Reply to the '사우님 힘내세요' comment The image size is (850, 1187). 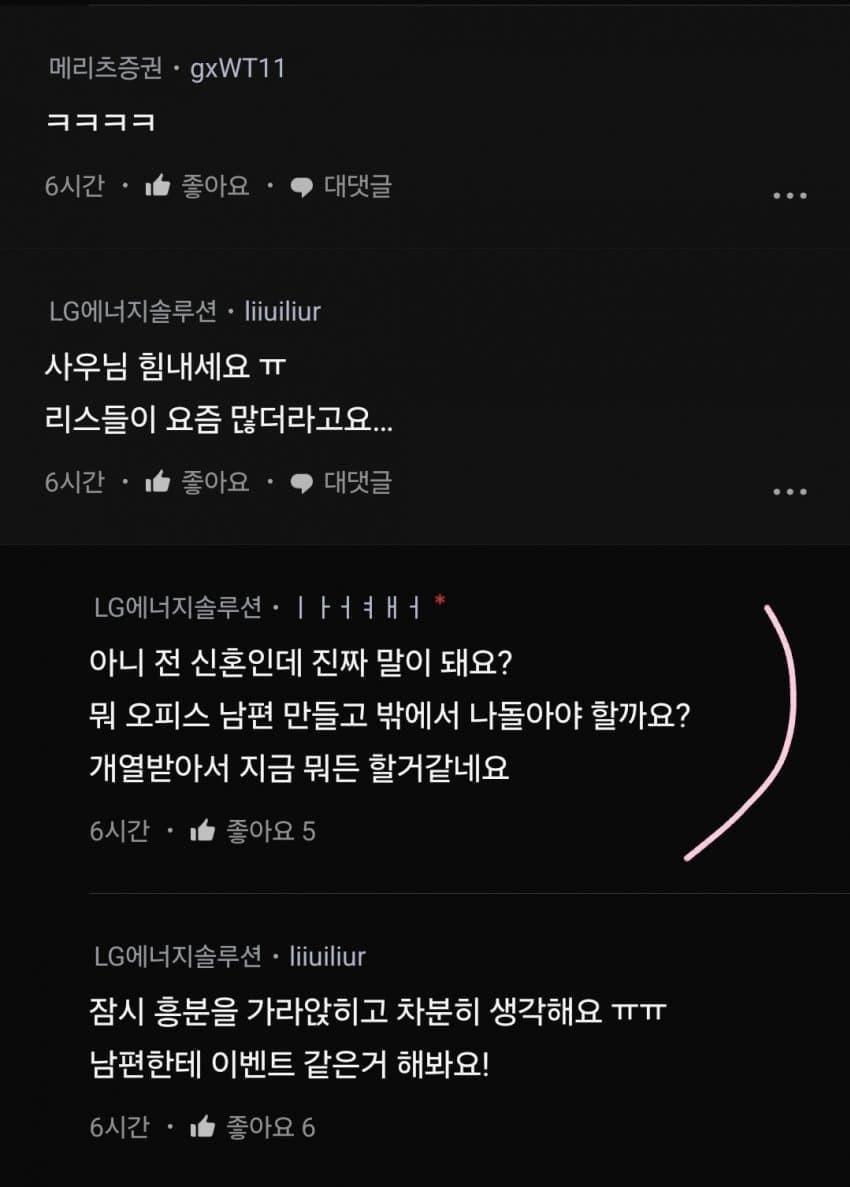(x=341, y=482)
